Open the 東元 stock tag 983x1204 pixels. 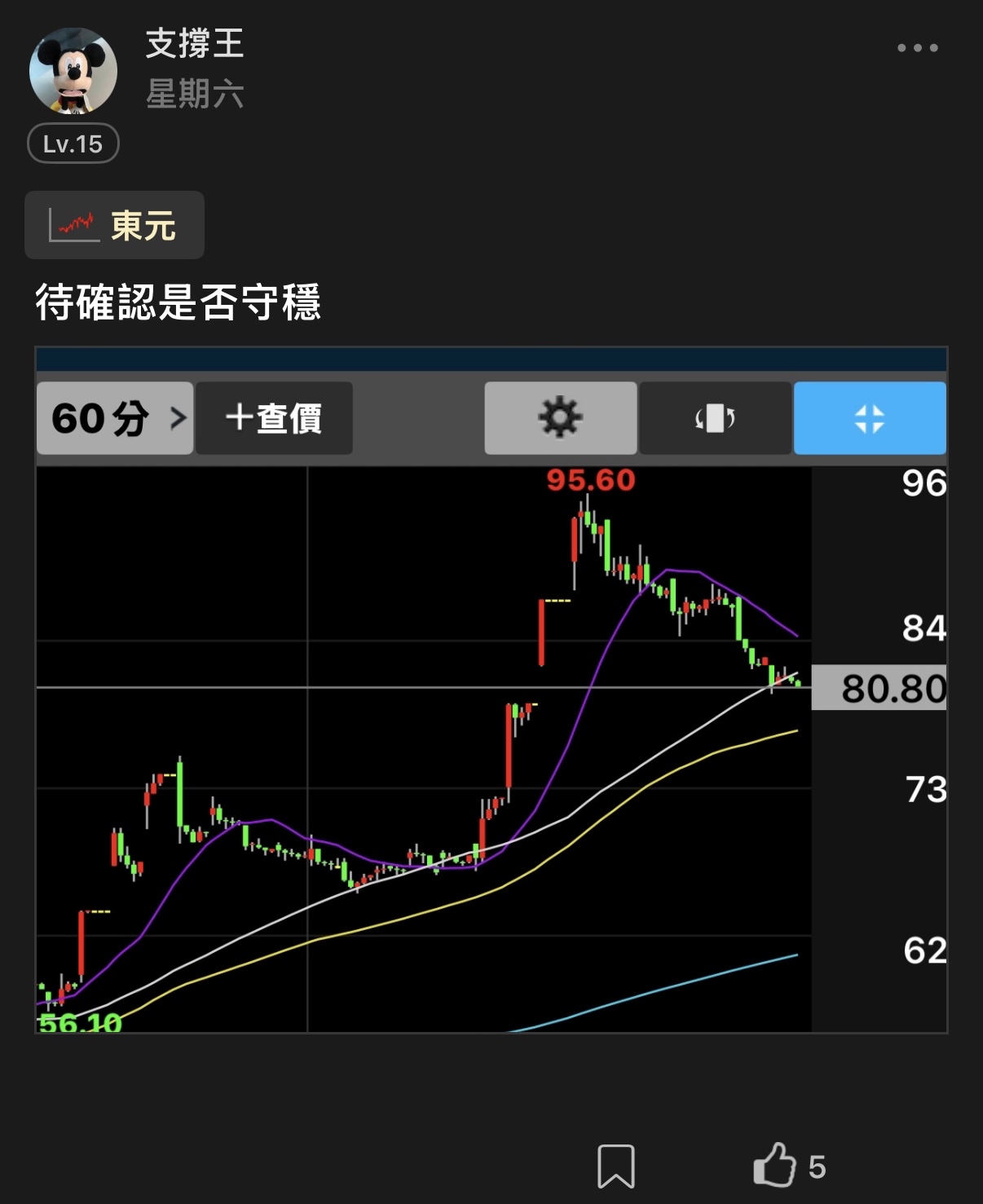[x=114, y=226]
